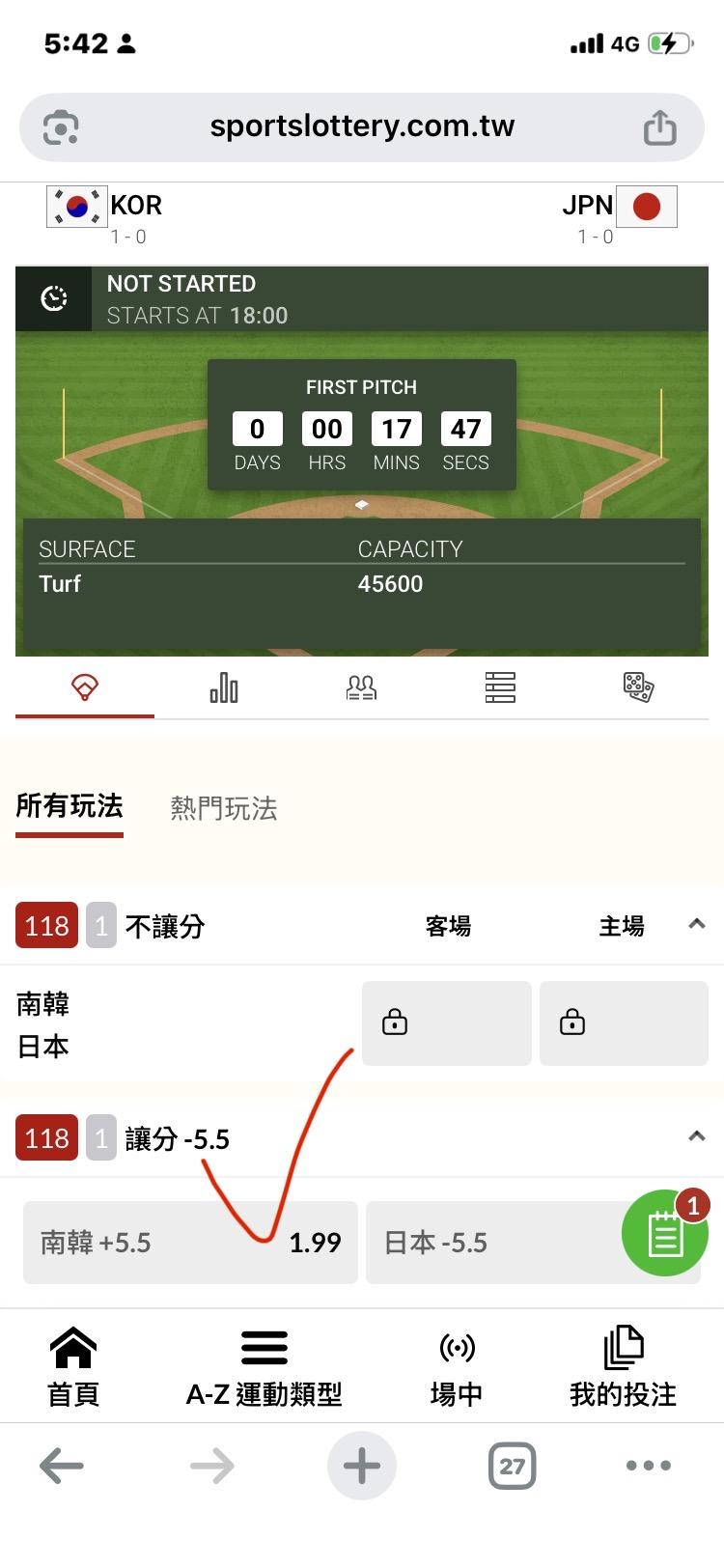This screenshot has width=724, height=1568.
Task: Tap the sportslottery.com.tw address bar
Action: click(x=362, y=126)
